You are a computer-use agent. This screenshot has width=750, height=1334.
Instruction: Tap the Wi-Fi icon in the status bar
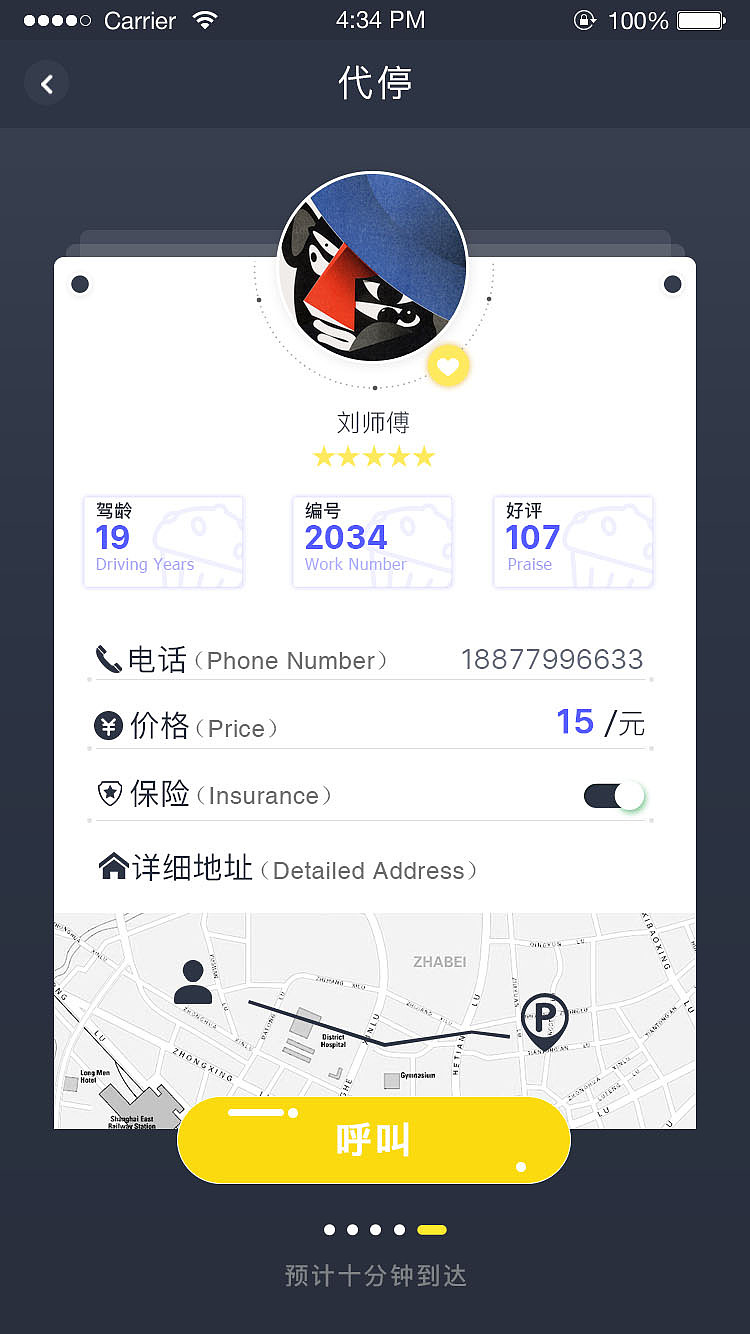click(x=207, y=19)
